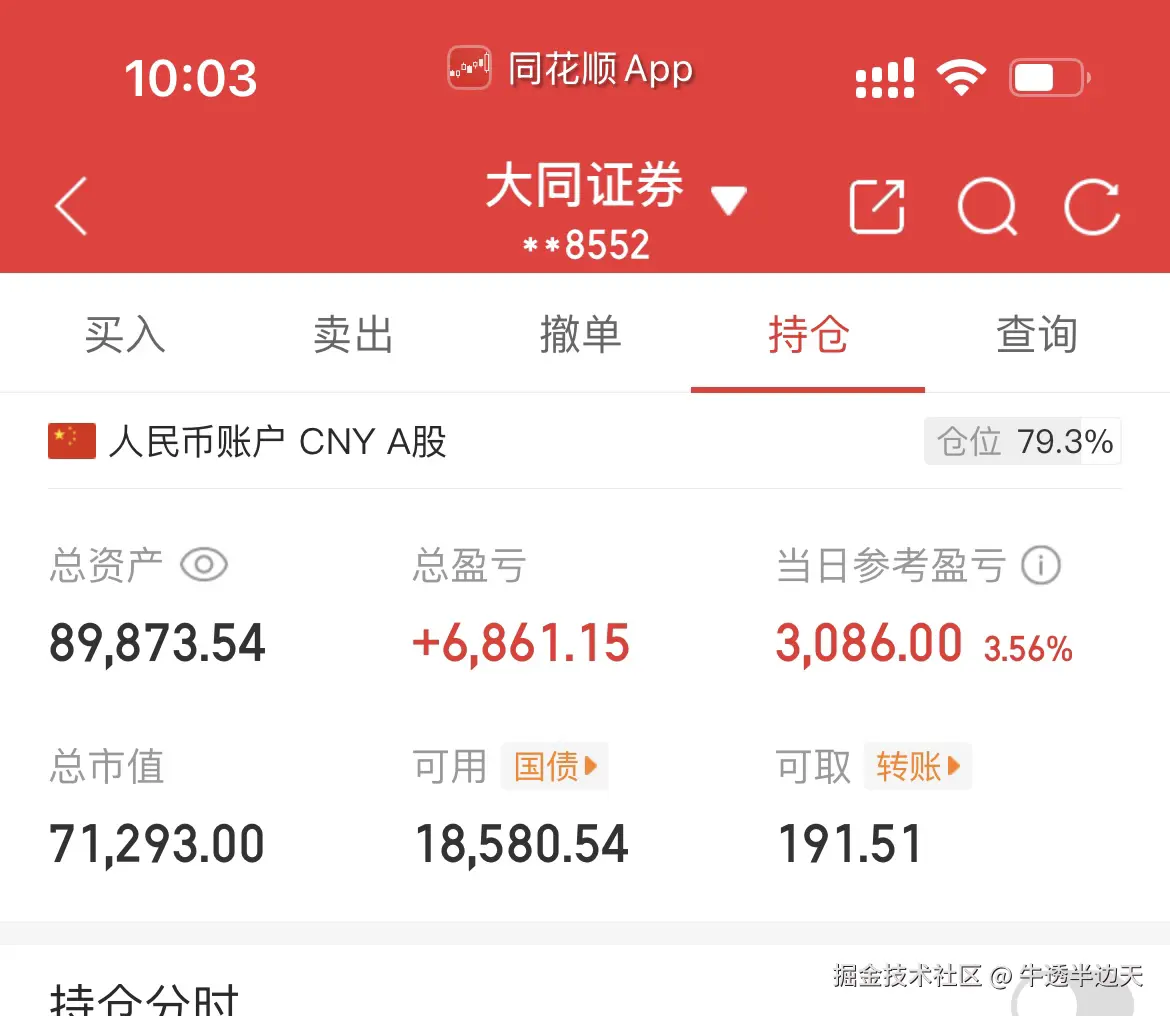This screenshot has width=1170, height=1016.
Task: Open the search magnifier
Action: 986,207
